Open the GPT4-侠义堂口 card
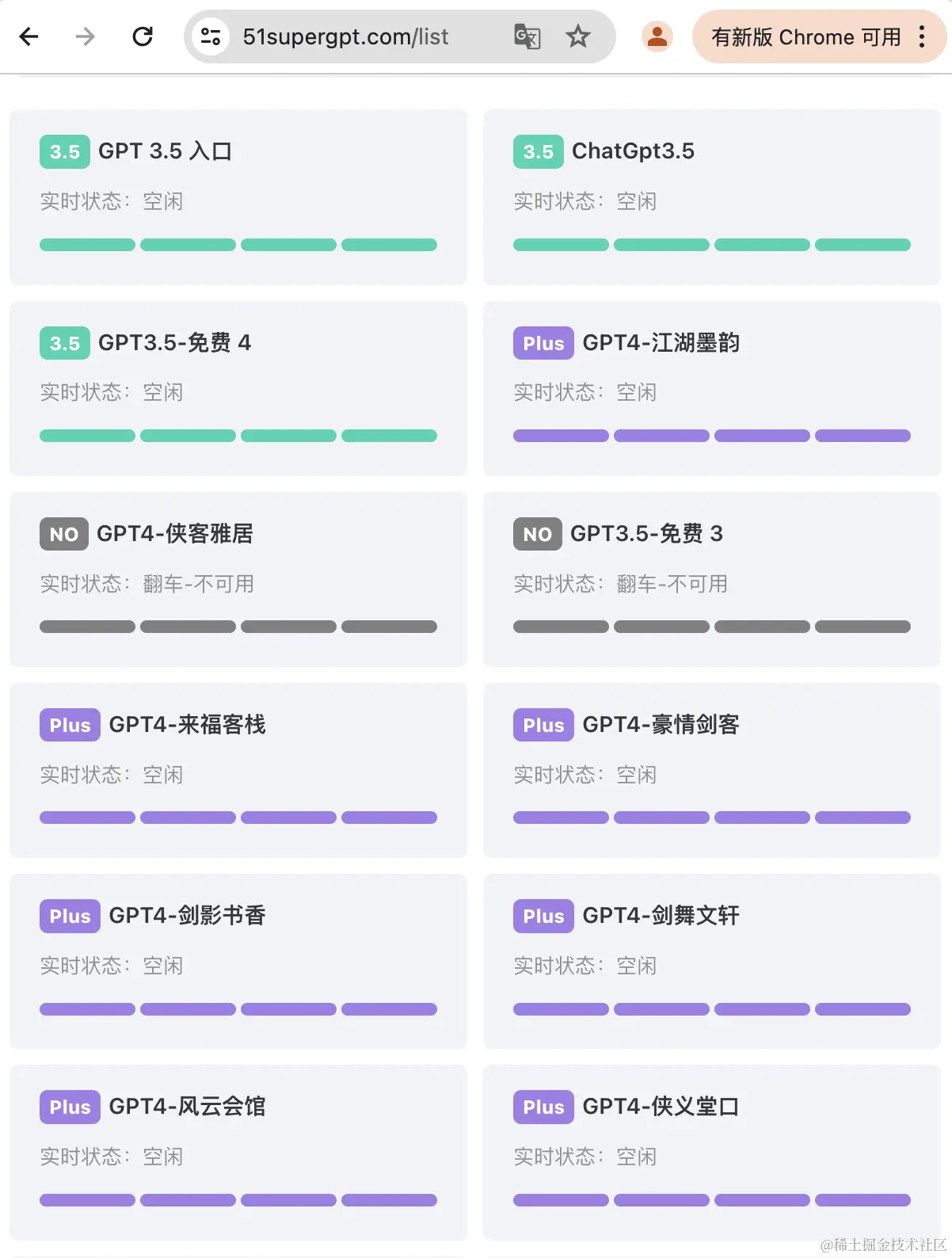 coord(710,1153)
